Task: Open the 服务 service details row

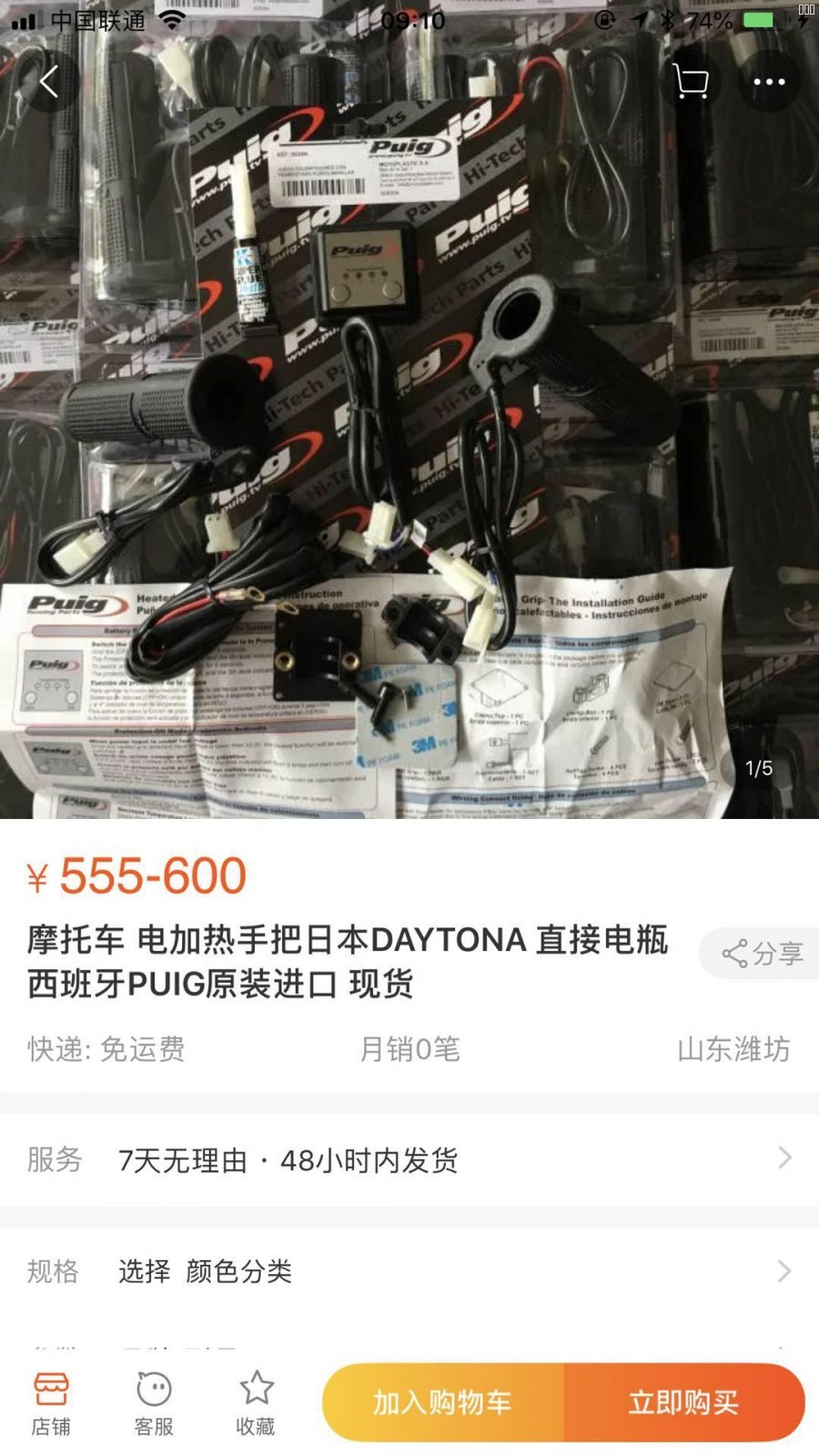Action: click(x=409, y=1159)
